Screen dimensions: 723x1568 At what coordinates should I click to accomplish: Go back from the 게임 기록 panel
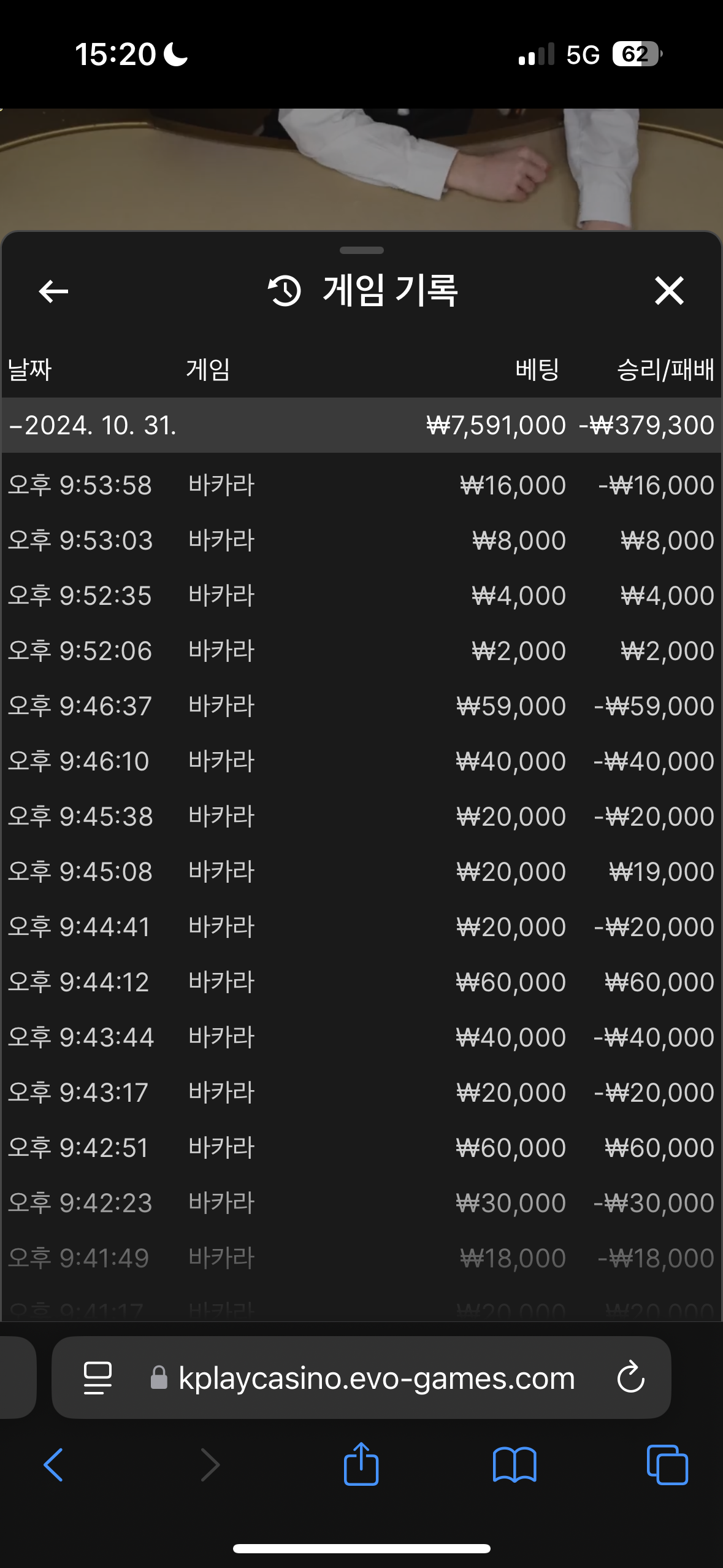pyautogui.click(x=53, y=291)
